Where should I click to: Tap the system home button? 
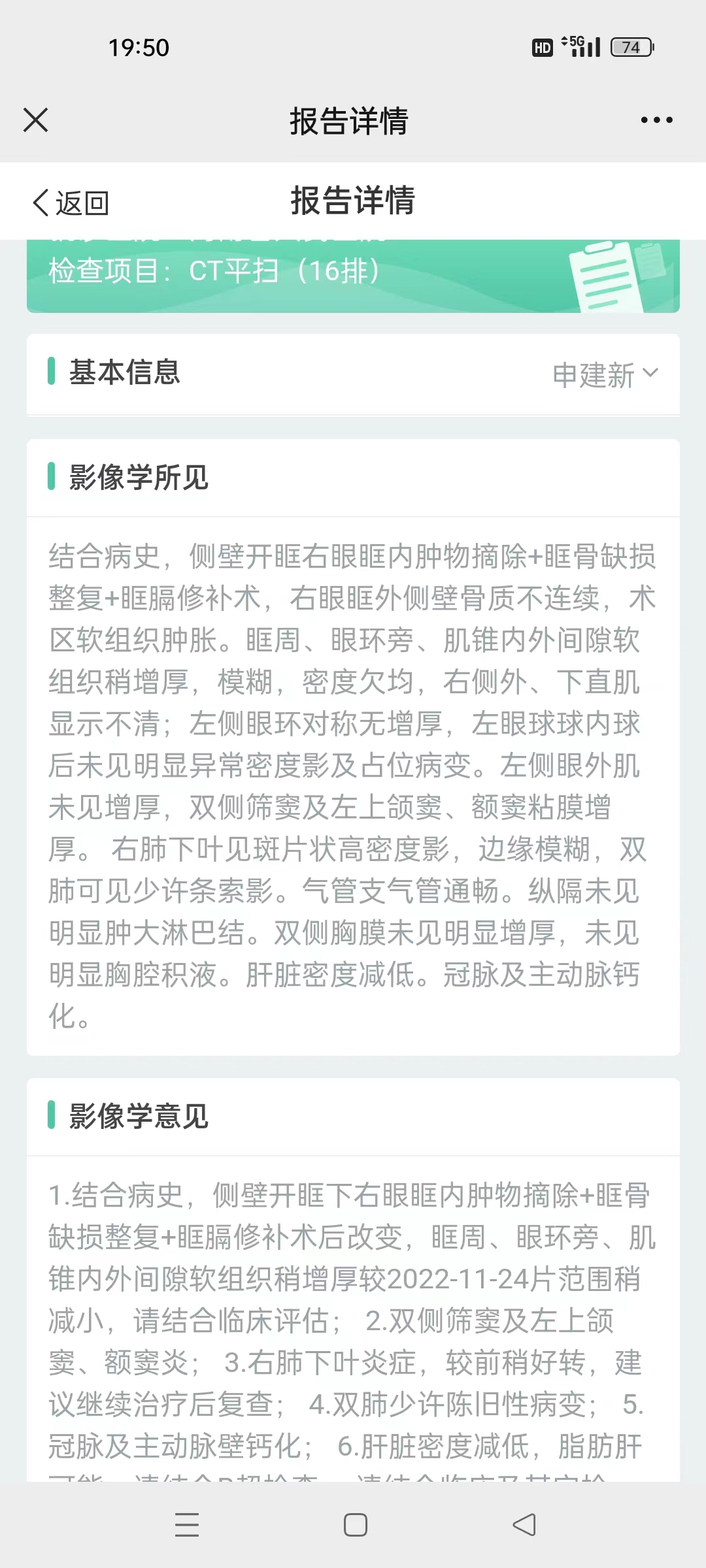355,1525
